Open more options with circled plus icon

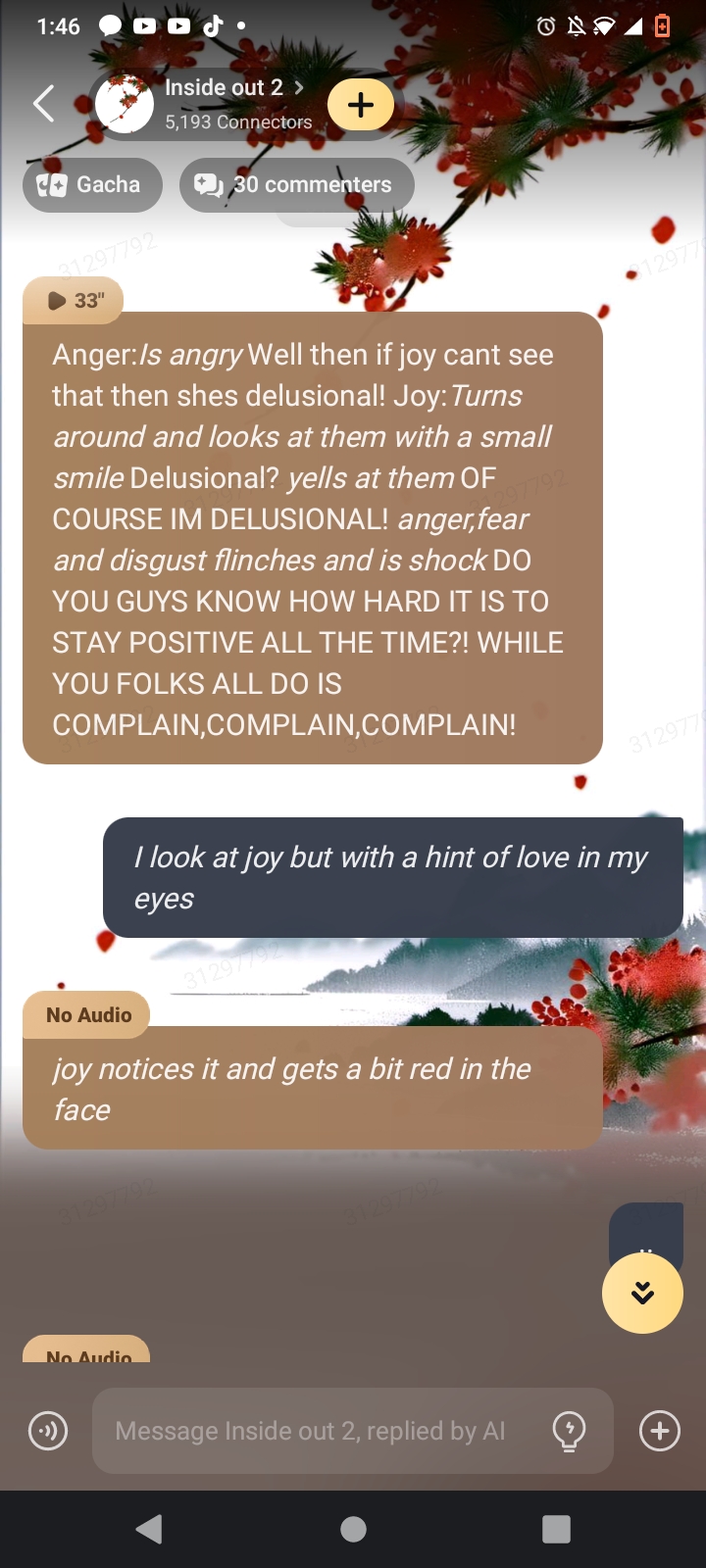[660, 1431]
